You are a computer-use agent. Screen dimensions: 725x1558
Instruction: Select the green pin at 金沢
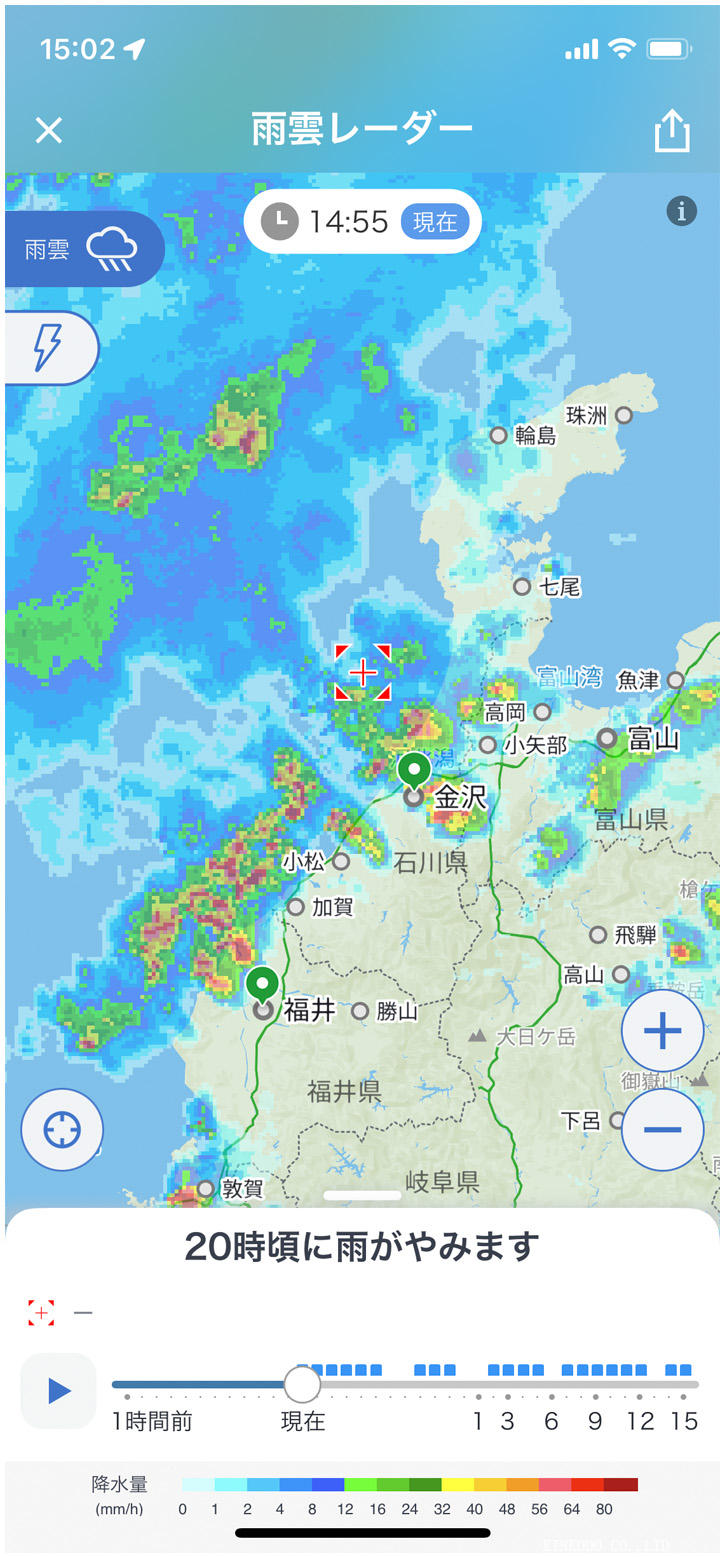click(414, 771)
